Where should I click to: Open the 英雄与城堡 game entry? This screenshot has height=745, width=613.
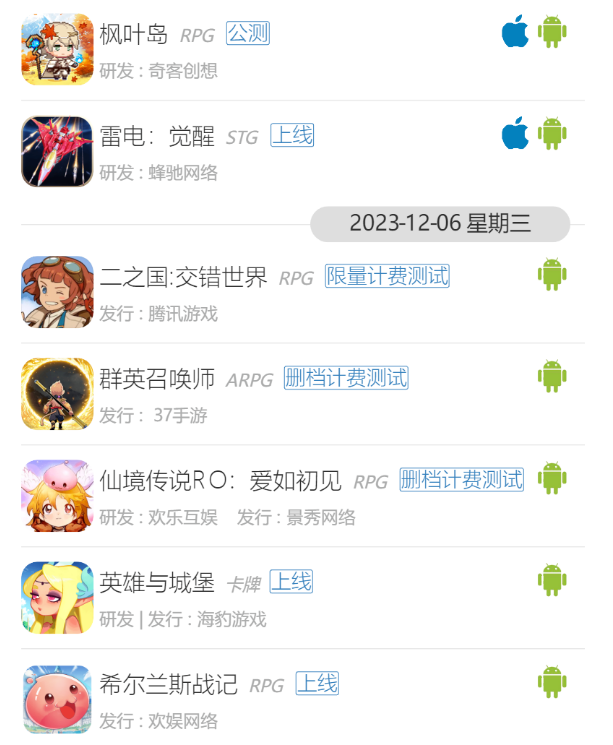pyautogui.click(x=156, y=583)
